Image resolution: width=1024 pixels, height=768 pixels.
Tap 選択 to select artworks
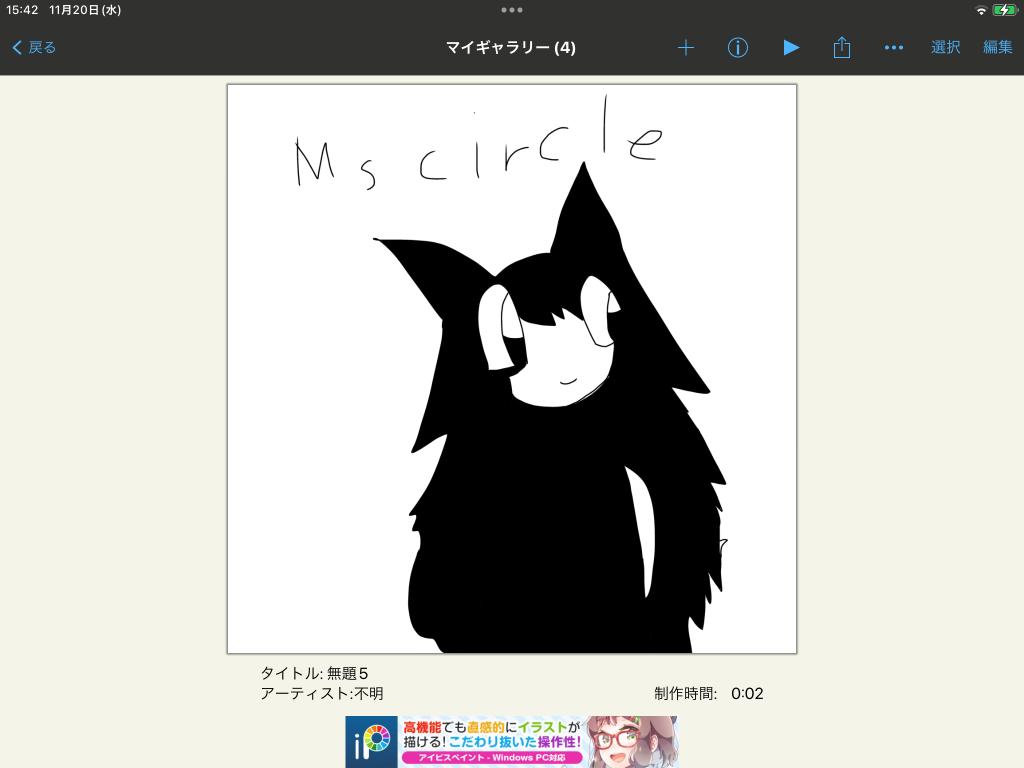945,47
